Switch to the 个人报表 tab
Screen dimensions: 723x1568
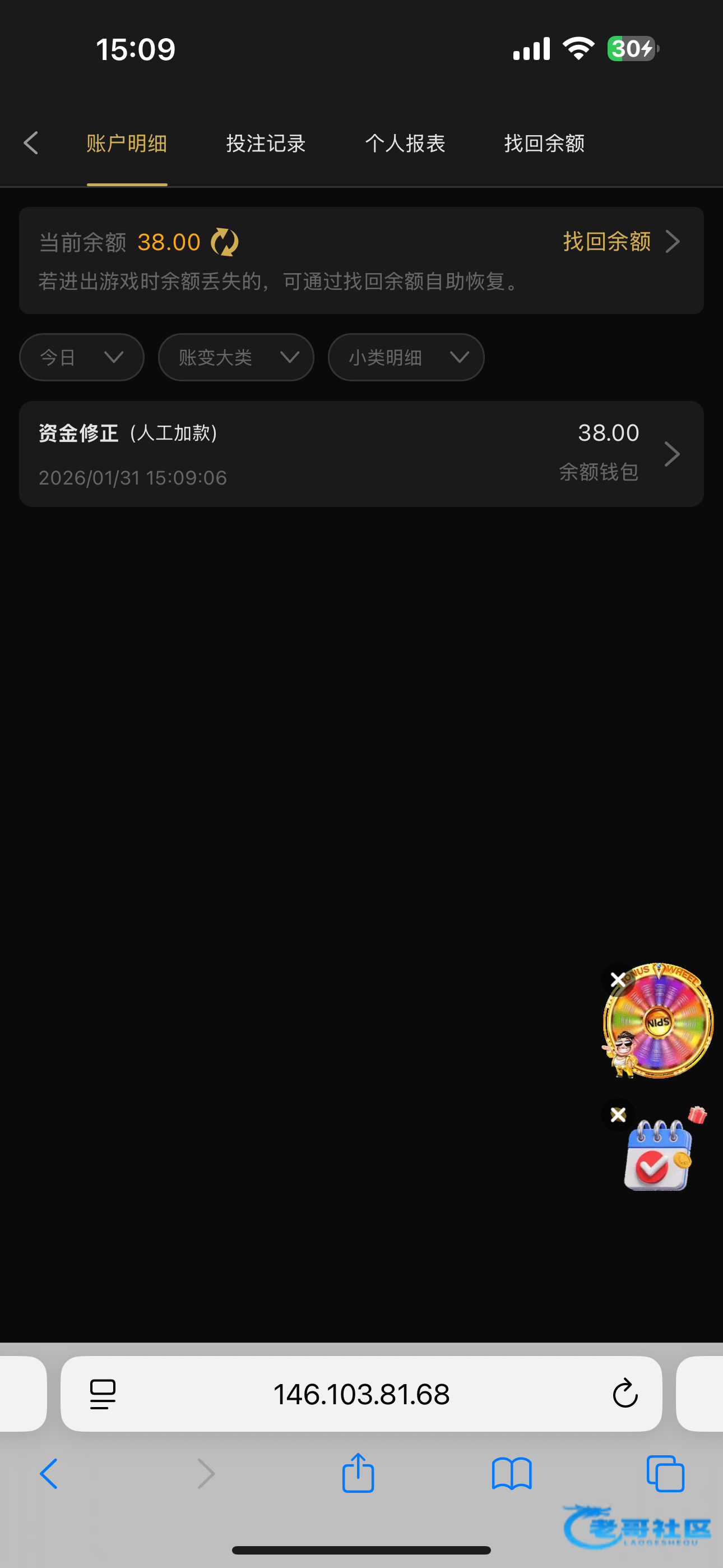pyautogui.click(x=405, y=144)
